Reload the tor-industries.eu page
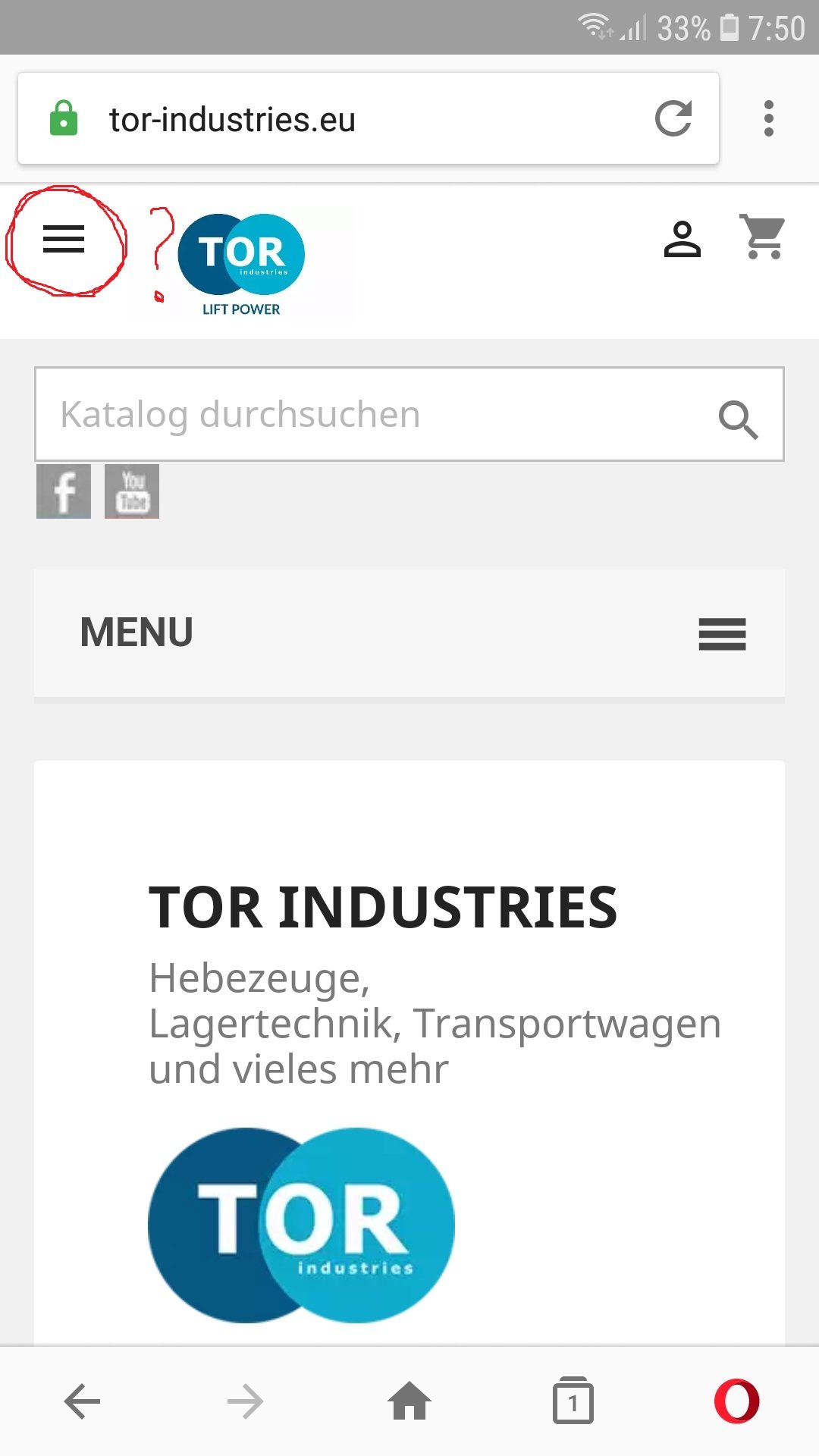The width and height of the screenshot is (819, 1456). (x=673, y=119)
